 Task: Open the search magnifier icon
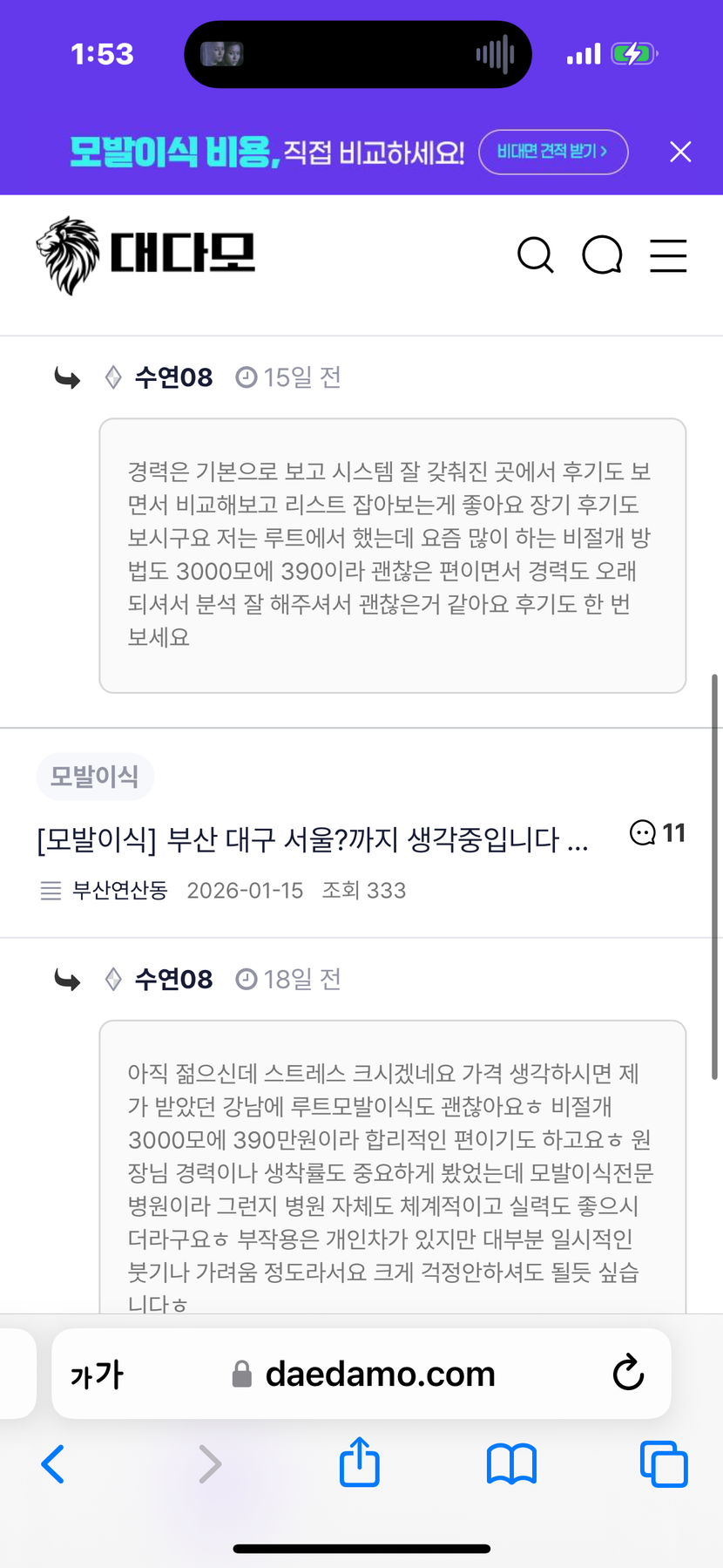pos(535,255)
